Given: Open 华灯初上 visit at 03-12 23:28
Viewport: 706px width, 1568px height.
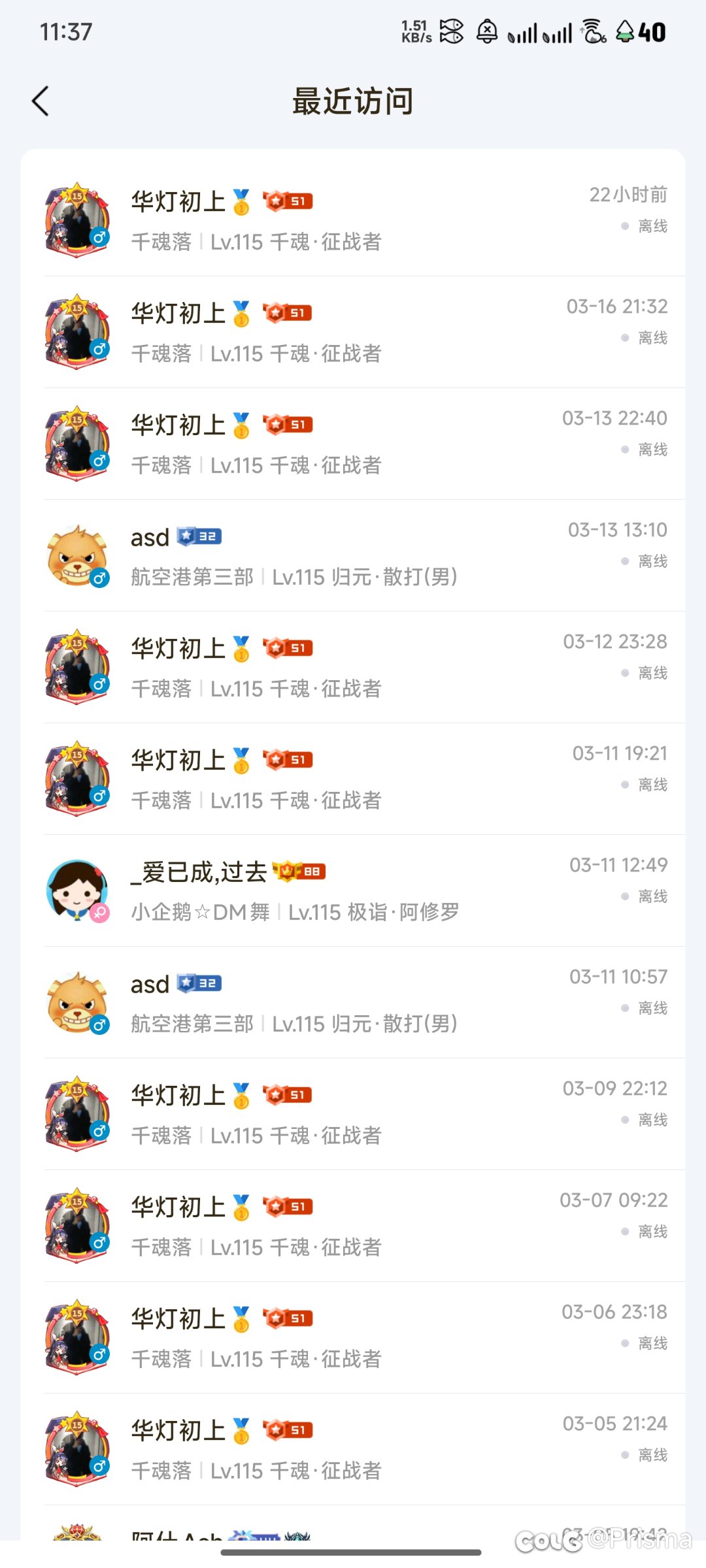Looking at the screenshot, I should [353, 668].
